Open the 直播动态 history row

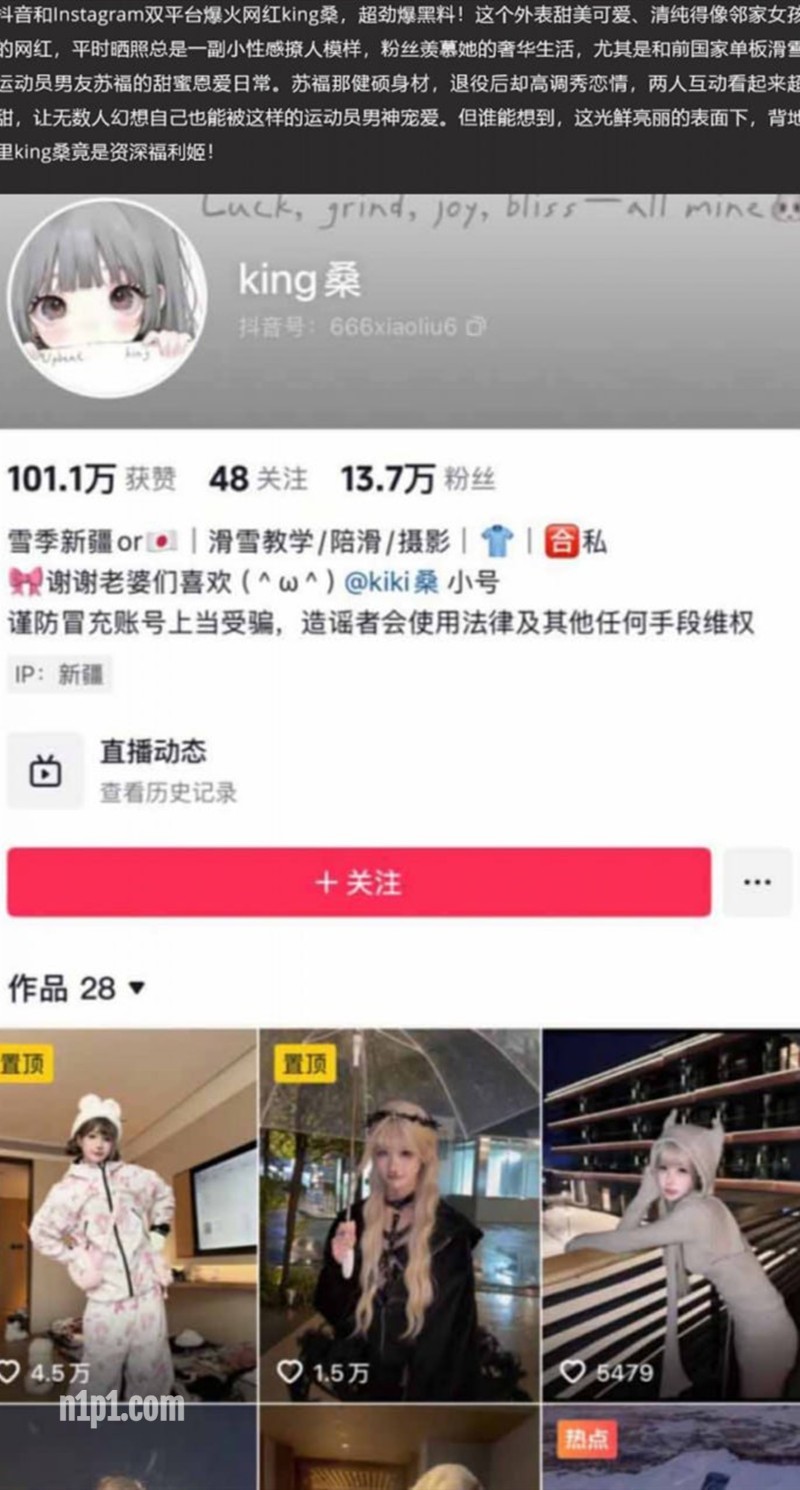(400, 770)
